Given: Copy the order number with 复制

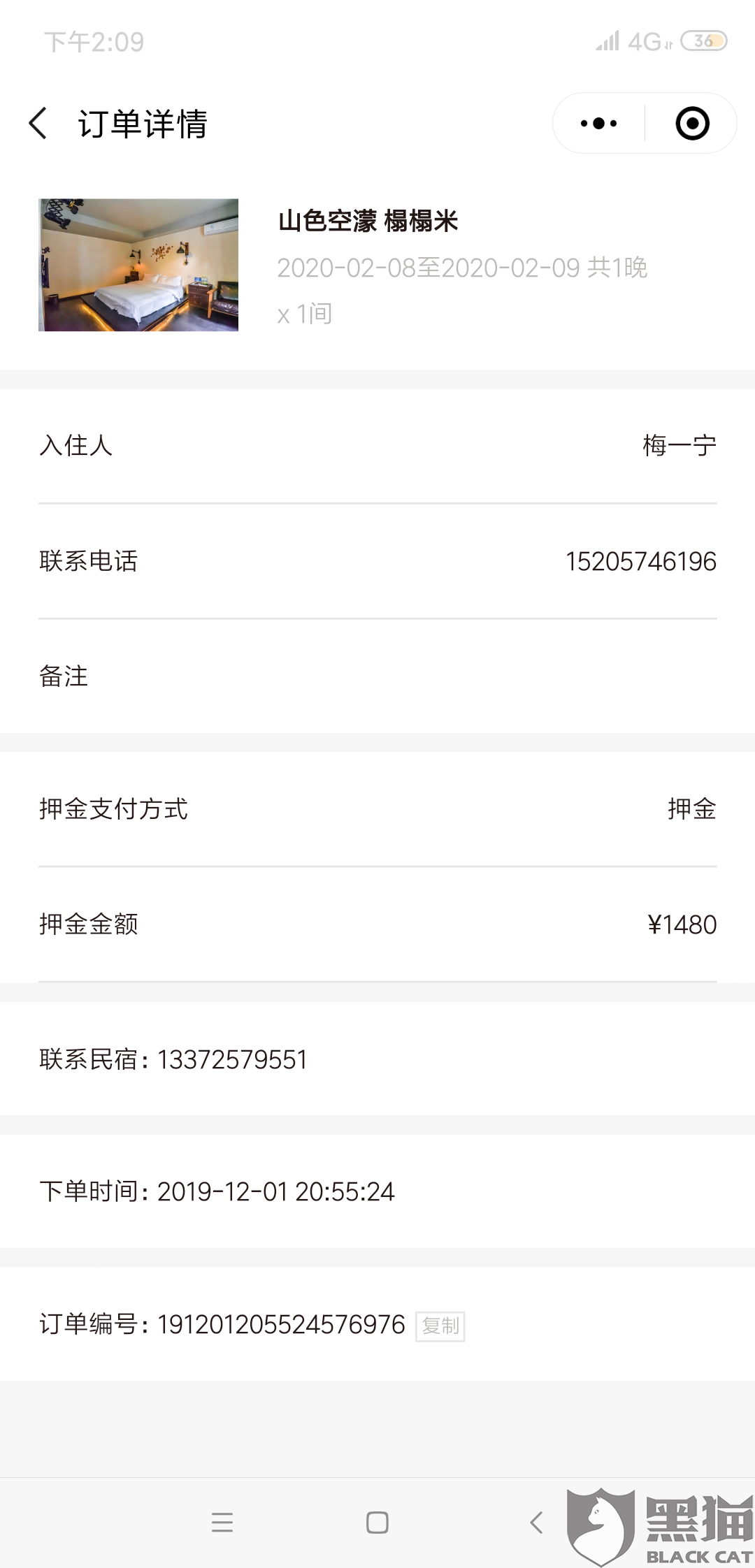Looking at the screenshot, I should click(440, 1326).
